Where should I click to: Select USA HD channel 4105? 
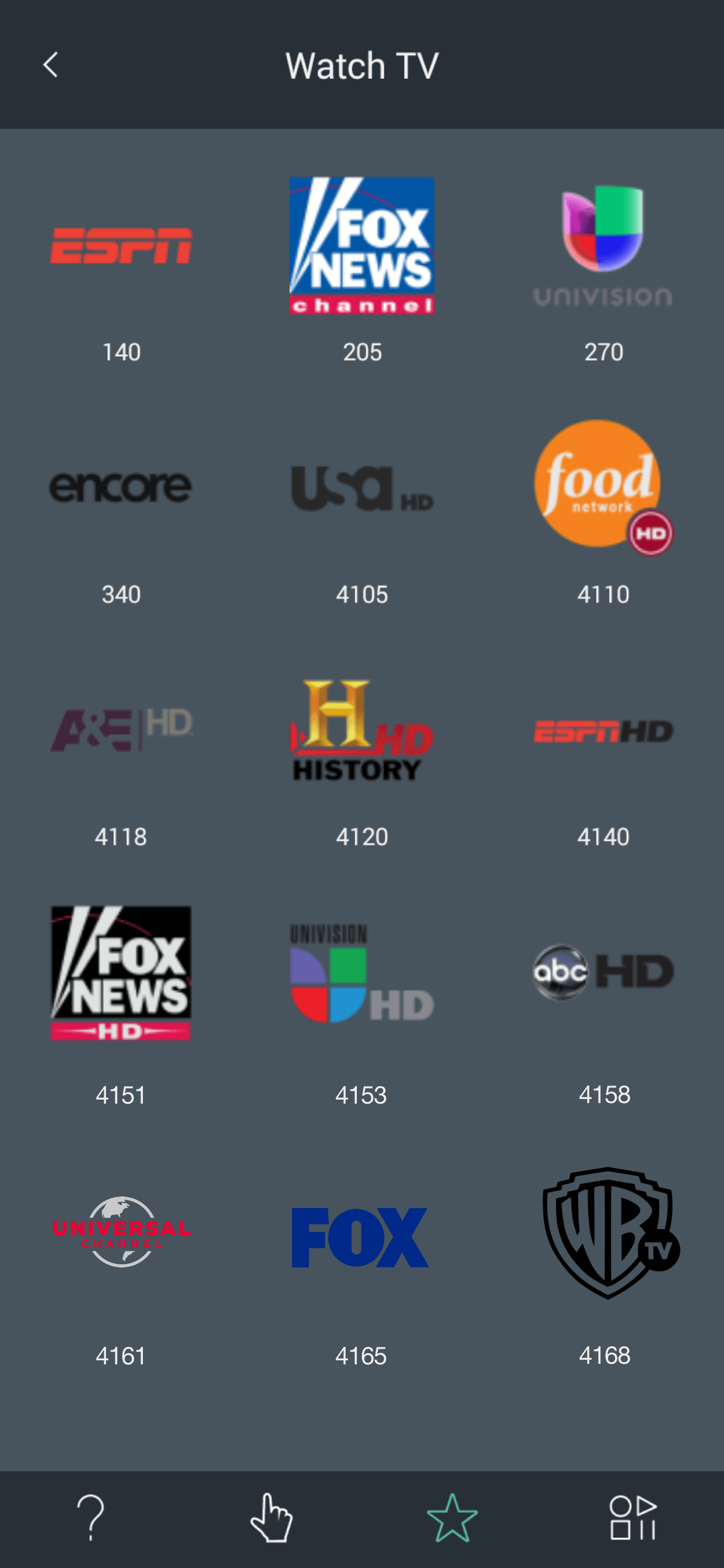pyautogui.click(x=362, y=487)
